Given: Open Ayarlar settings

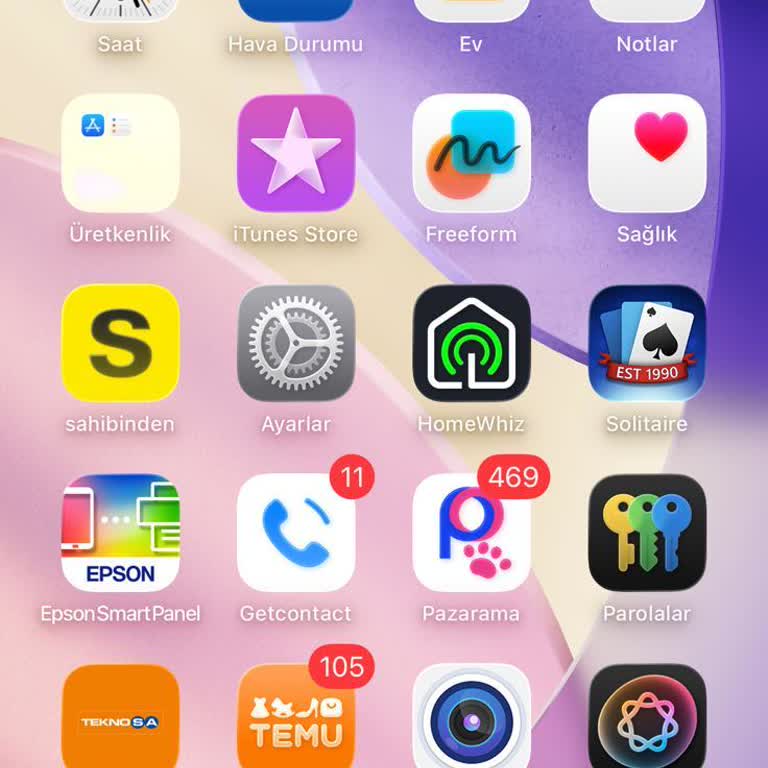Looking at the screenshot, I should pyautogui.click(x=296, y=343).
